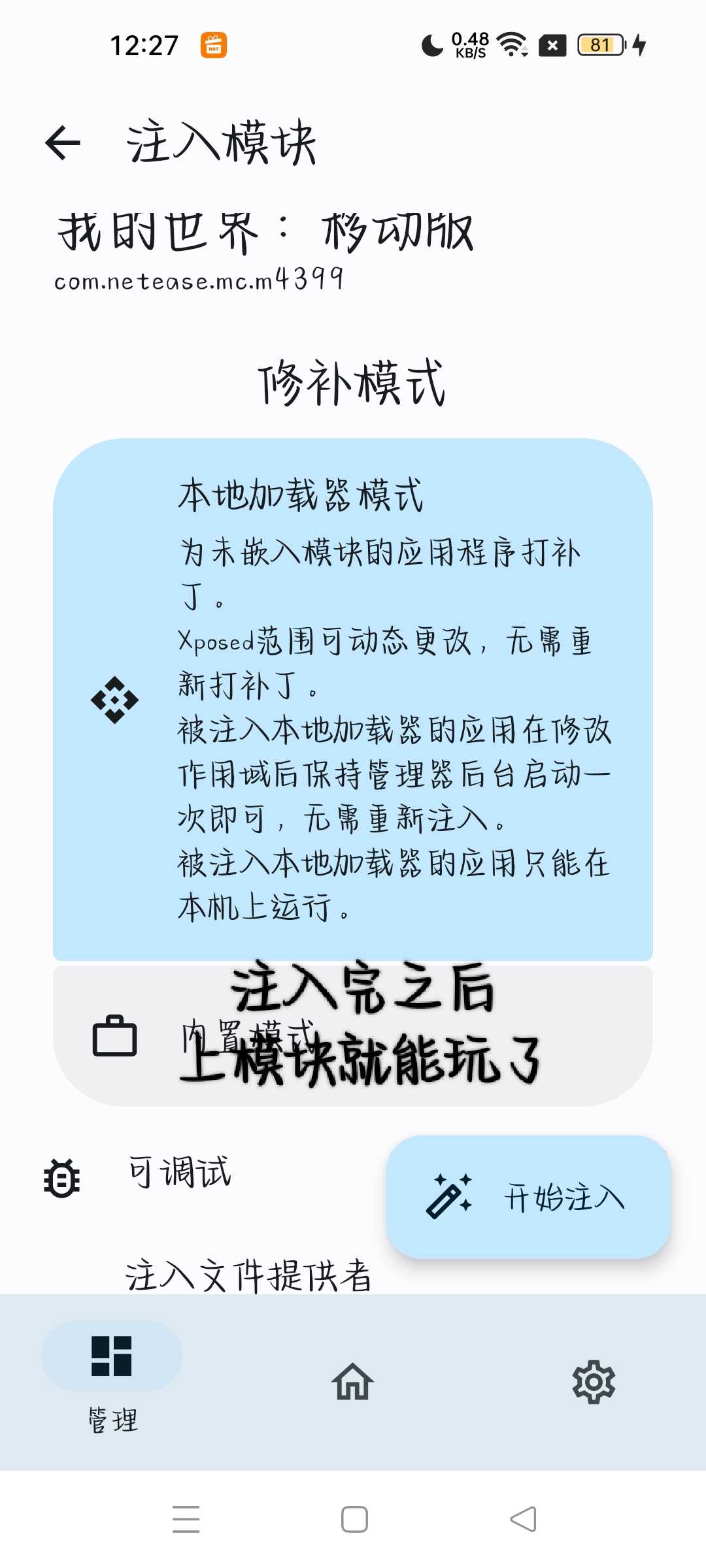Go back from the 注入模块 screen
The image size is (706, 1568).
[x=63, y=143]
